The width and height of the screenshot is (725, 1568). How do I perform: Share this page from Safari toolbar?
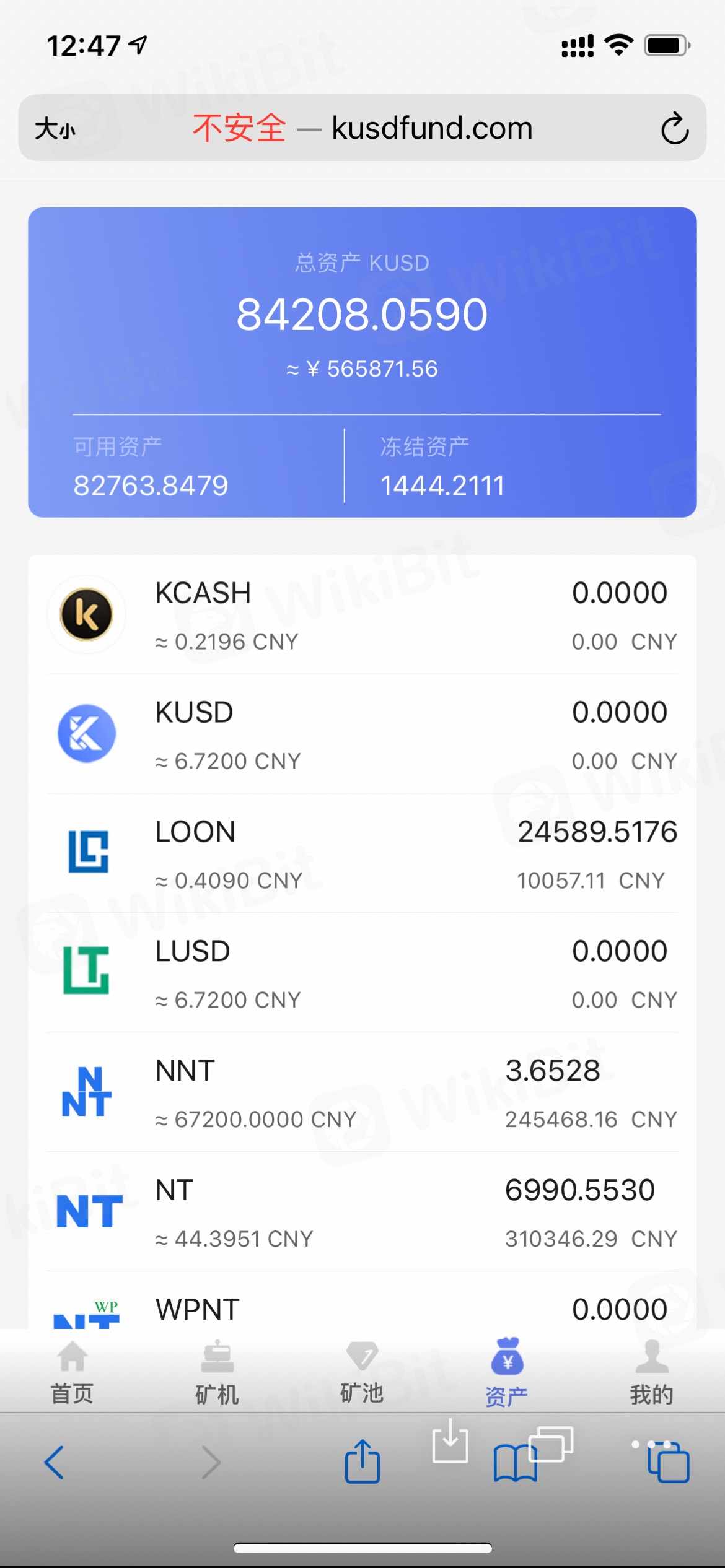pyautogui.click(x=362, y=1461)
